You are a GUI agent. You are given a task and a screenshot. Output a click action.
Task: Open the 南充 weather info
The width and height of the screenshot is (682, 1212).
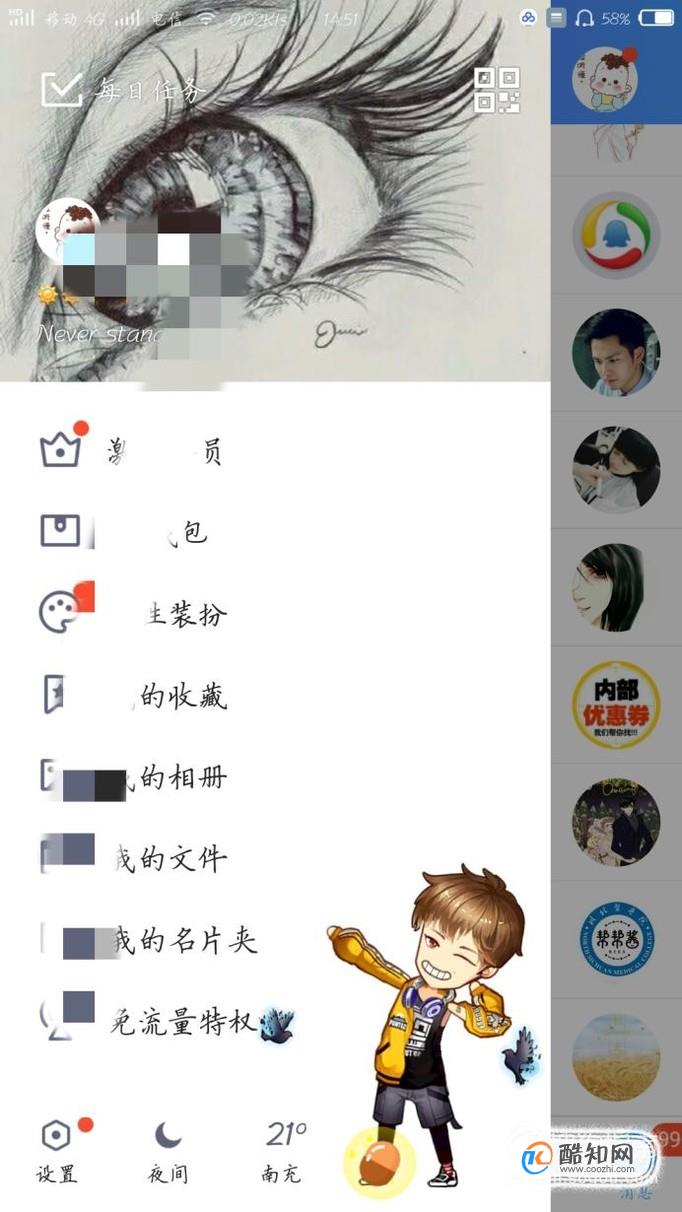click(283, 1151)
